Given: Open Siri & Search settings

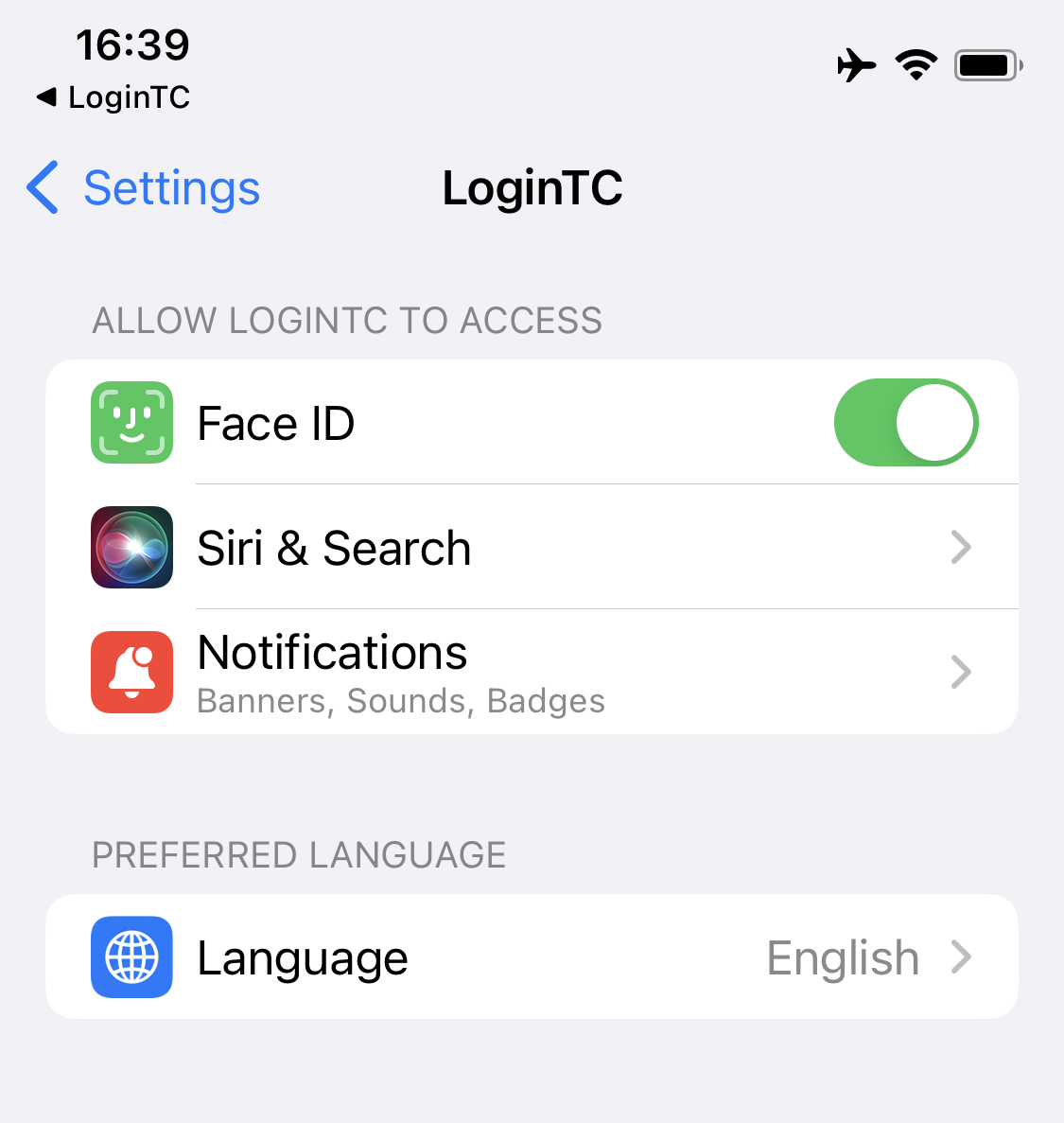Looking at the screenshot, I should 532,548.
